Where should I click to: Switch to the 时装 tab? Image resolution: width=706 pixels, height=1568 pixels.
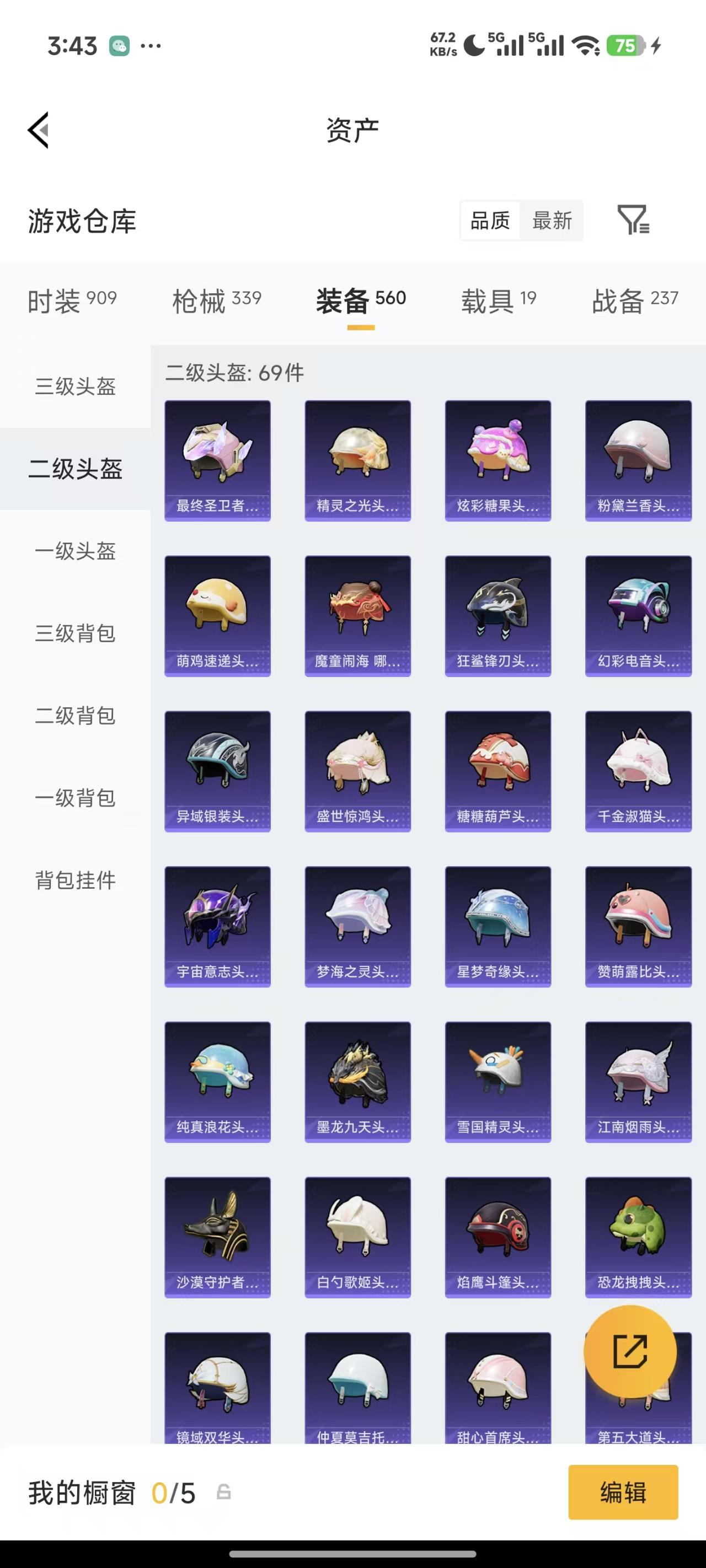(72, 300)
